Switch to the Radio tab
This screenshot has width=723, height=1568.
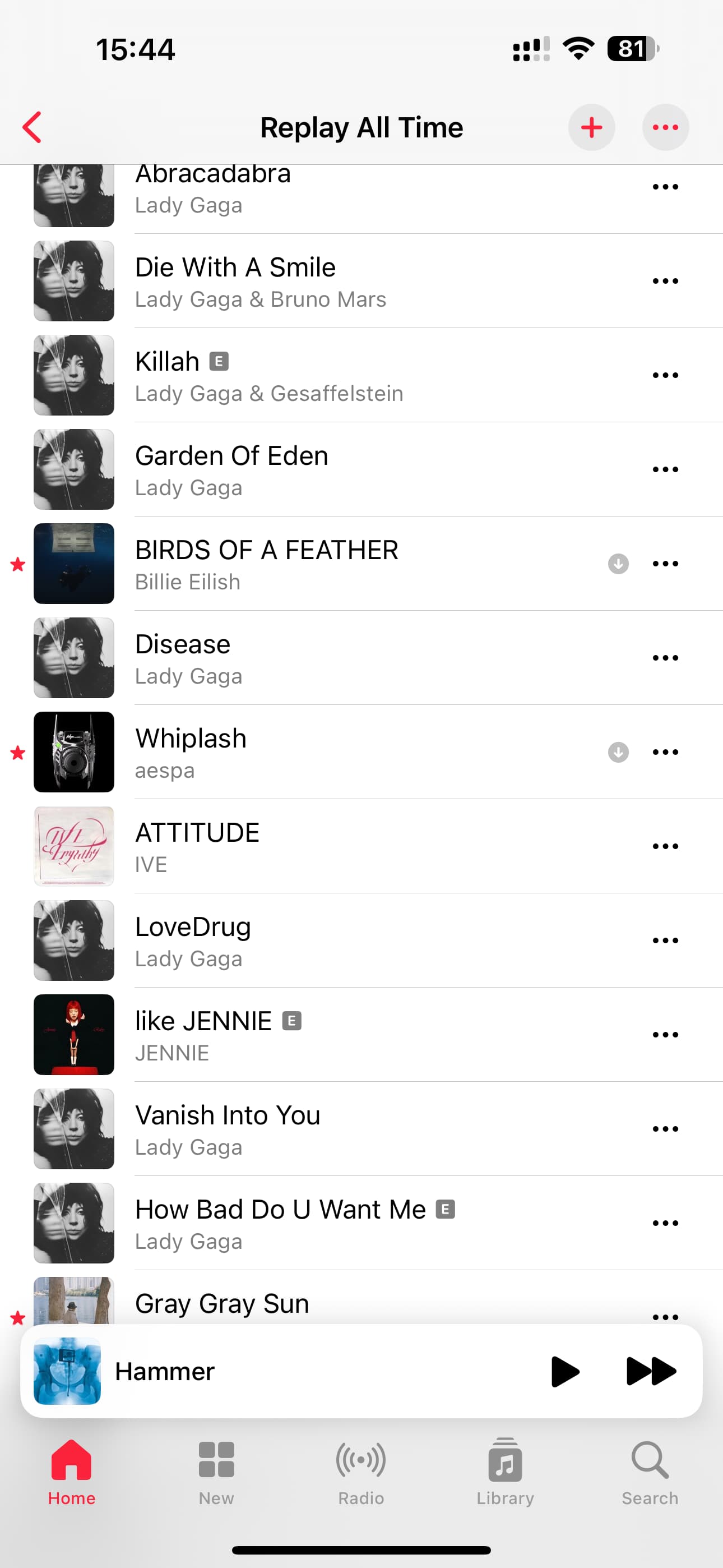click(x=361, y=1471)
